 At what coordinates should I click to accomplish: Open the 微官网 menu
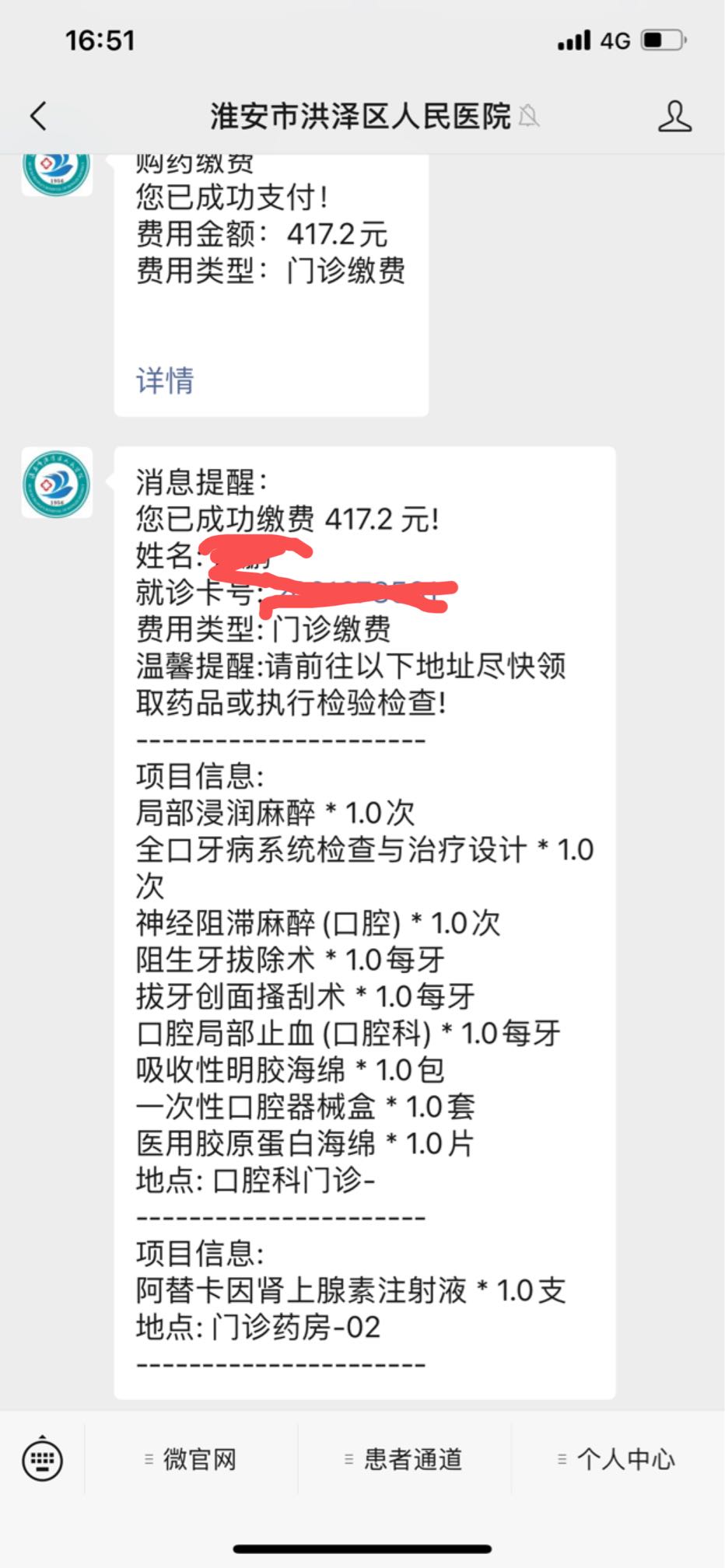tap(191, 1459)
